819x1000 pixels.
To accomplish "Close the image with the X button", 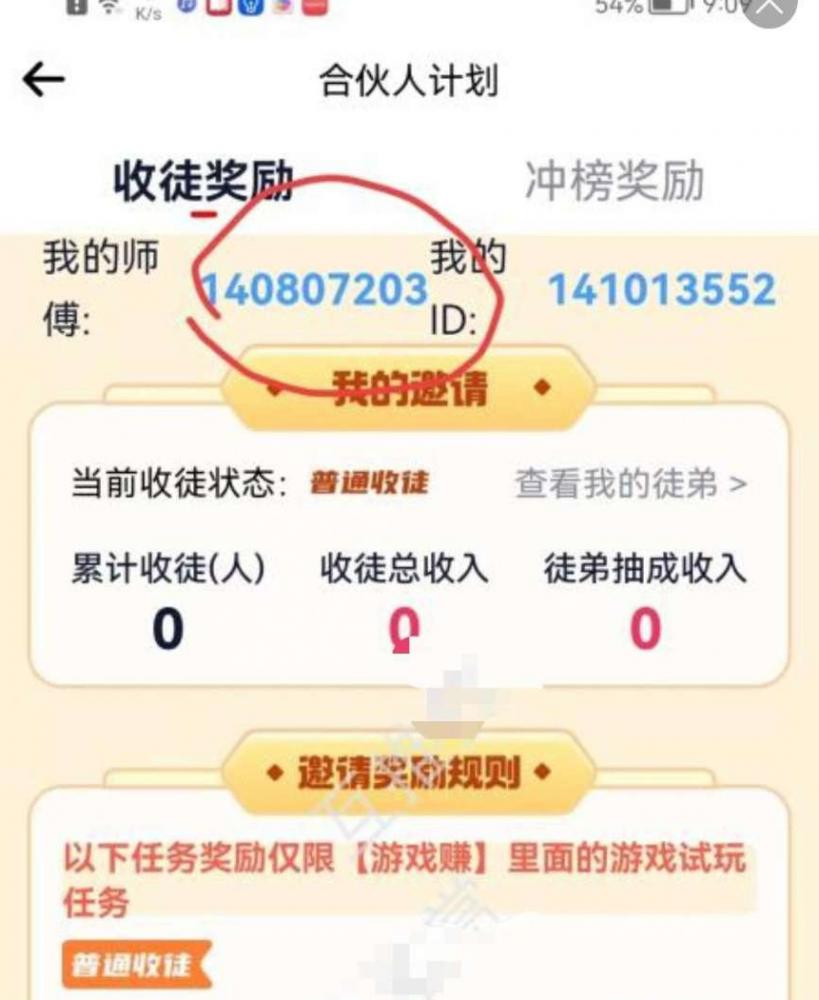I will click(772, 10).
